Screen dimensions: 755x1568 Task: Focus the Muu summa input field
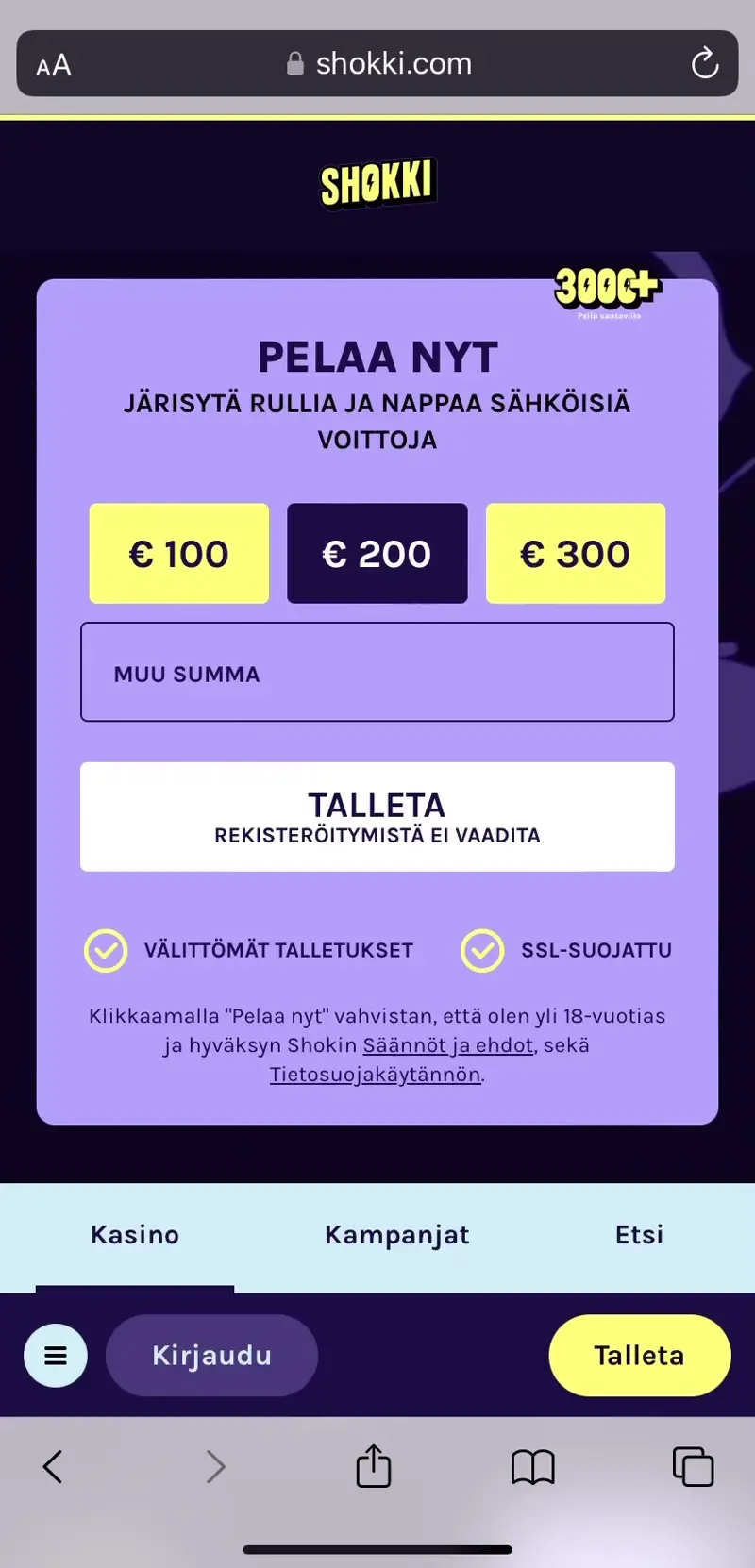[x=377, y=673]
